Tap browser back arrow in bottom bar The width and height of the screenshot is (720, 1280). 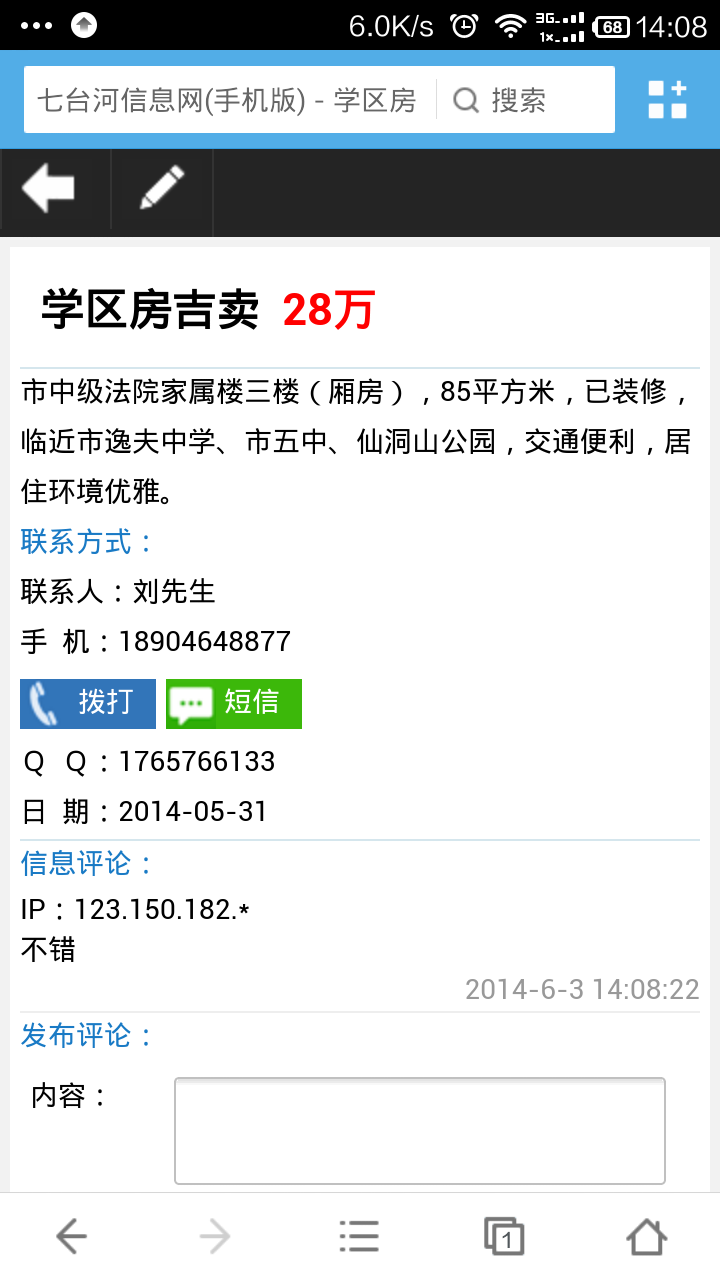pos(72,1237)
